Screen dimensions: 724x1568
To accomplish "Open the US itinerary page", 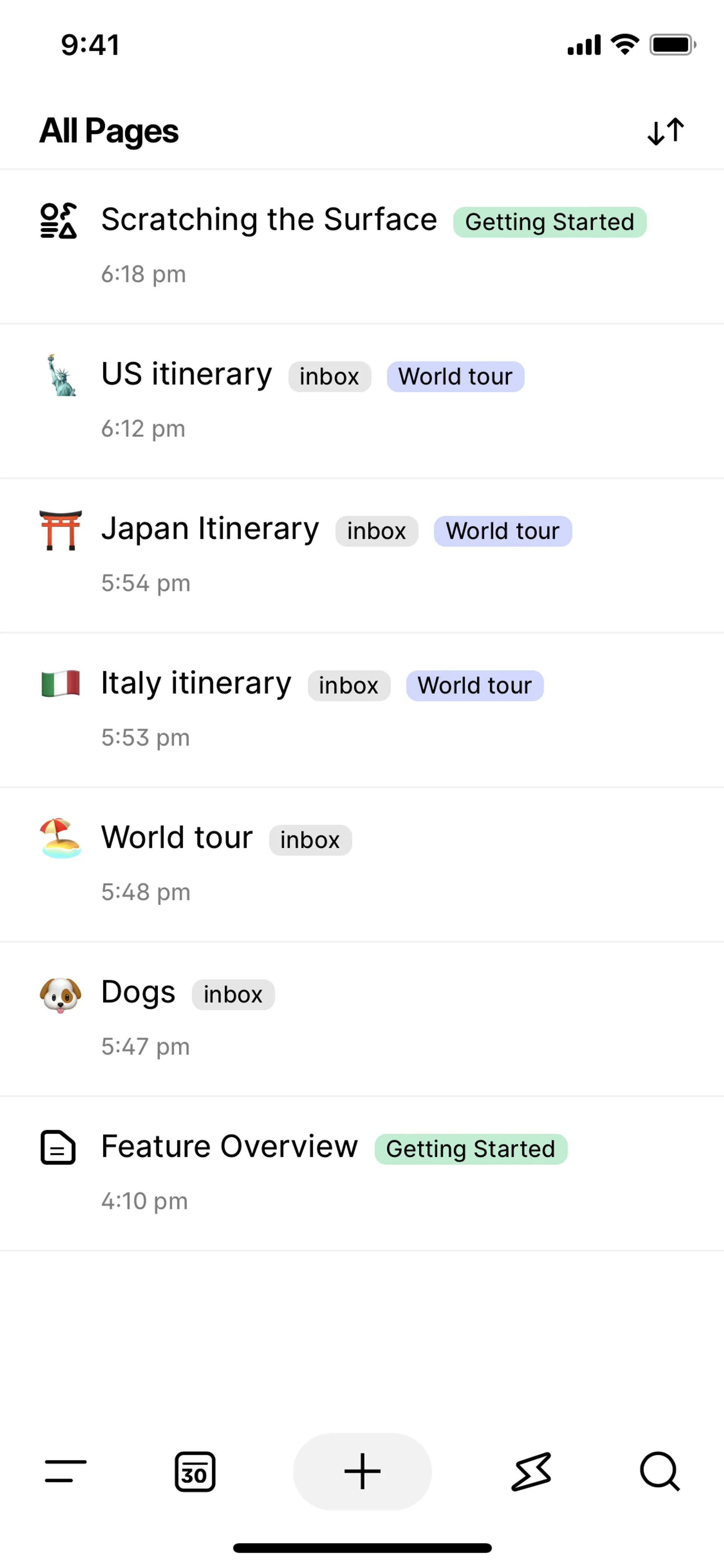I will click(186, 374).
